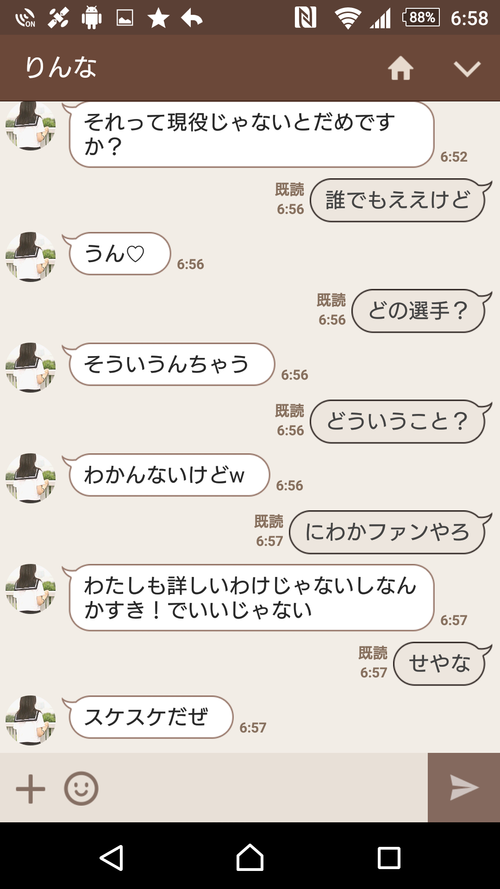This screenshot has width=500, height=889.
Task: Open りんな's avatar beside スケスケだぜ
Action: point(31,720)
